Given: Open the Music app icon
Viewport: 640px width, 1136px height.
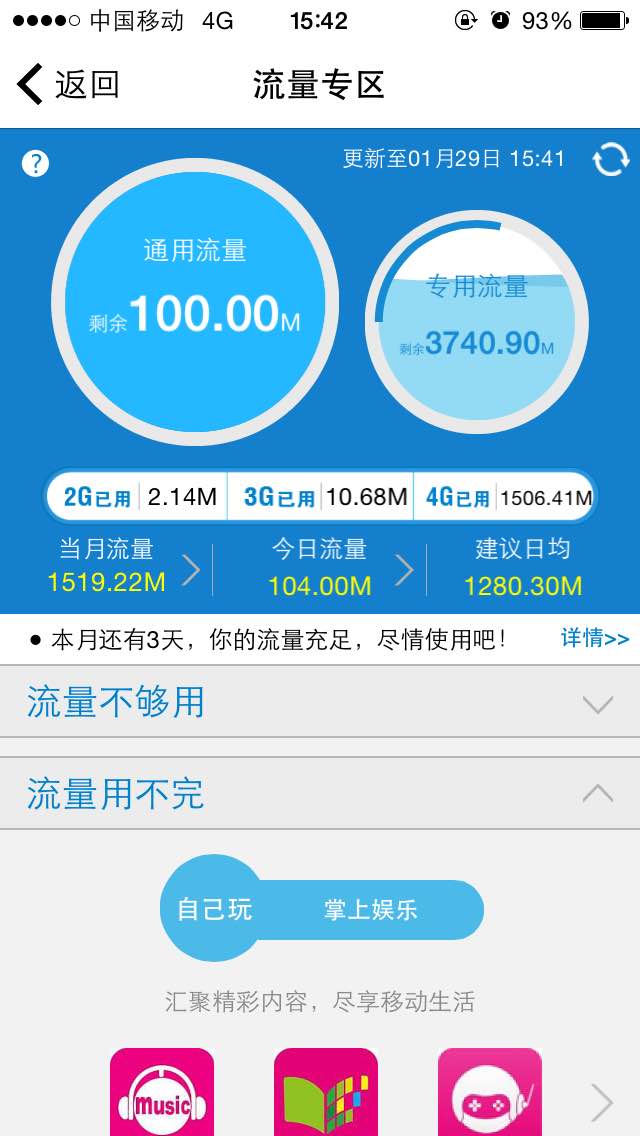Looking at the screenshot, I should pyautogui.click(x=162, y=1092).
